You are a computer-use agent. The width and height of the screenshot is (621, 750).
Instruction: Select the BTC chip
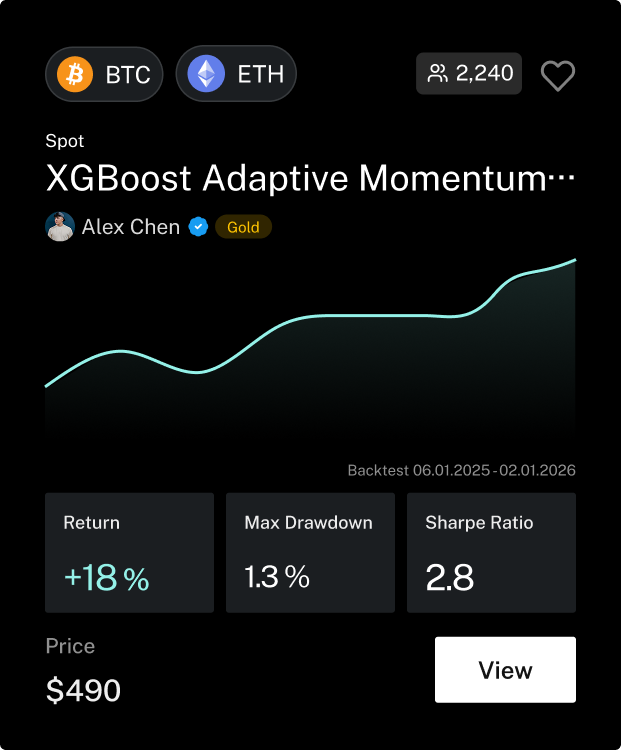[x=104, y=74]
